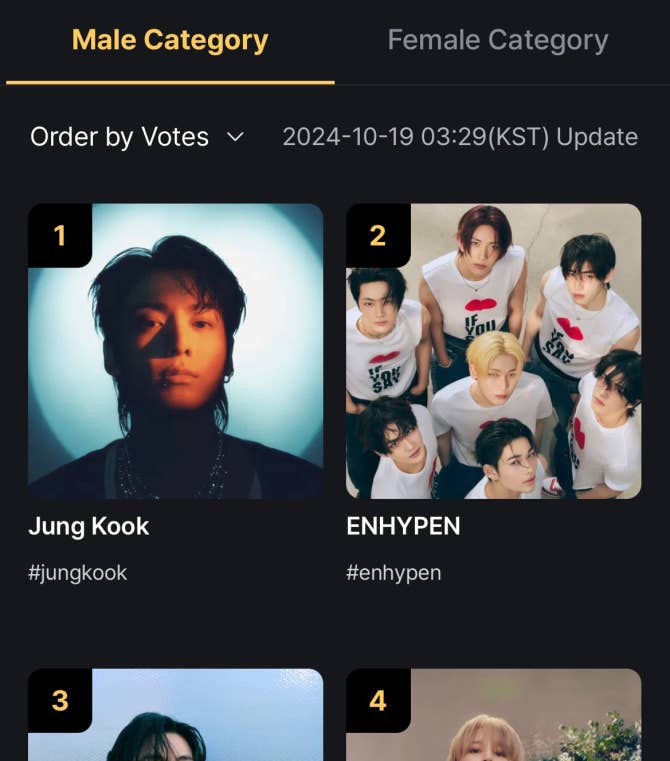Open the ENHYPEN nominee card
670x761 pixels.
coord(493,351)
